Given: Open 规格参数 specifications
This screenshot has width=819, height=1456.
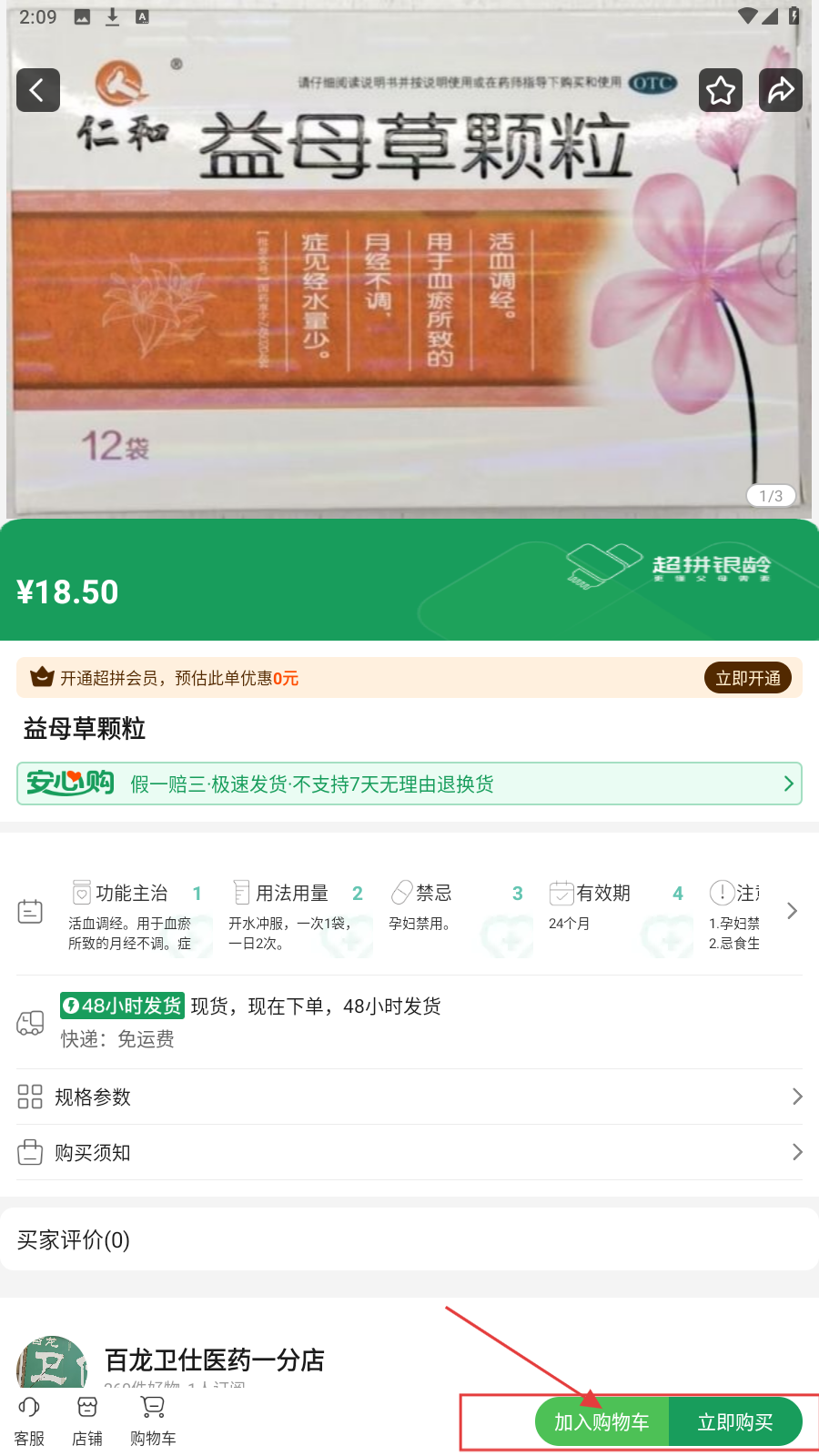Looking at the screenshot, I should [409, 1097].
